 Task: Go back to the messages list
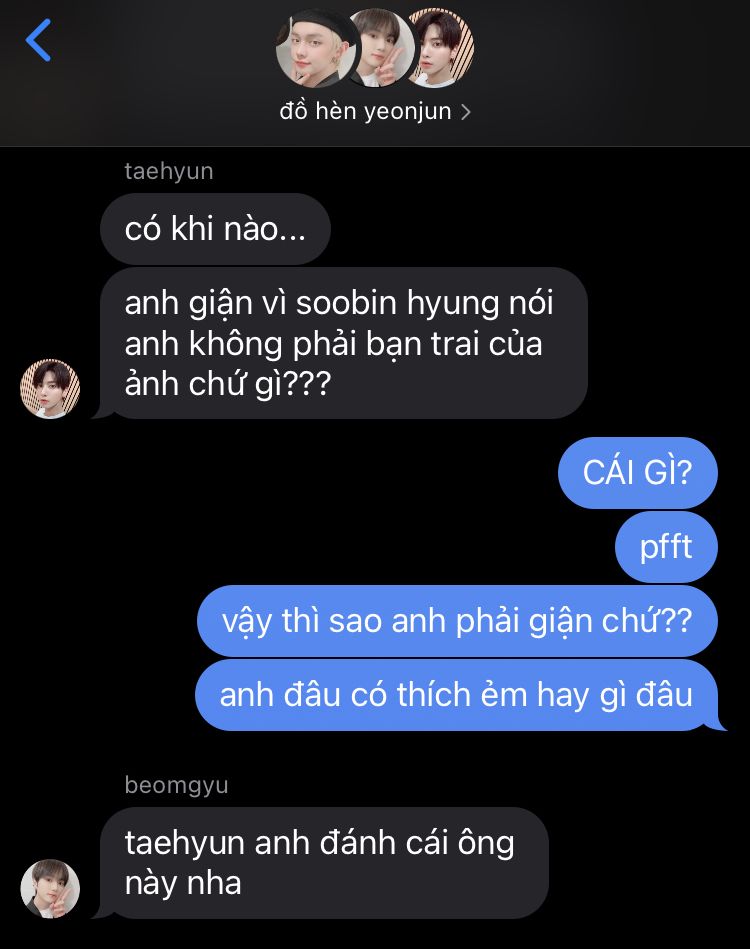point(38,41)
